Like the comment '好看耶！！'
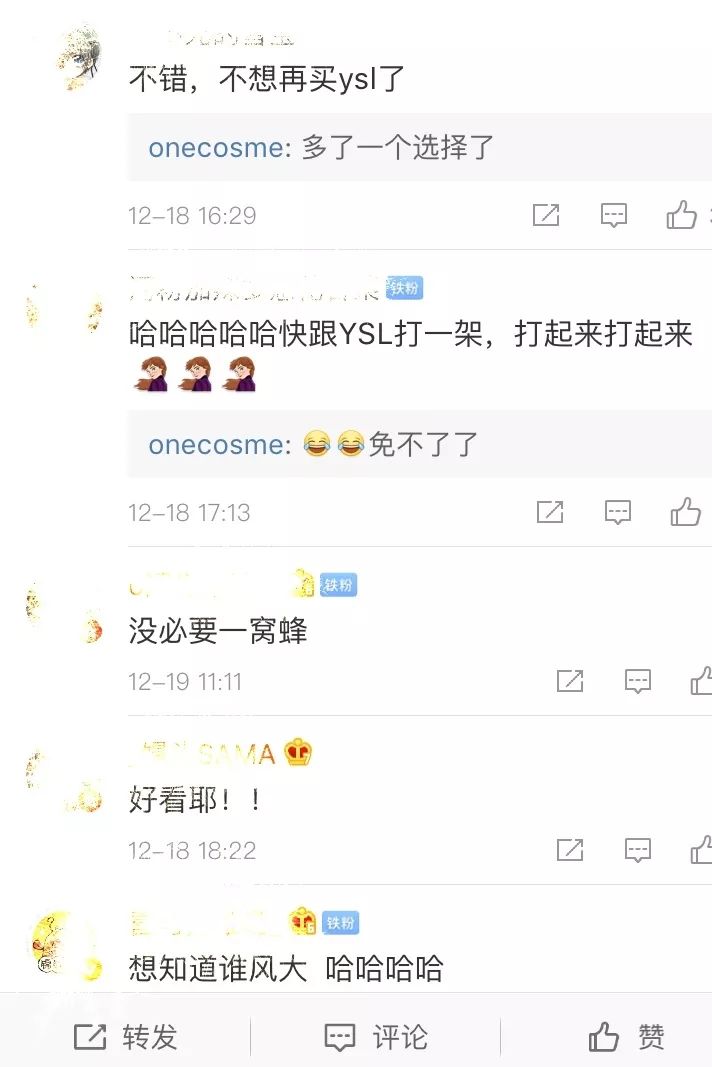712x1067 pixels. coord(702,850)
